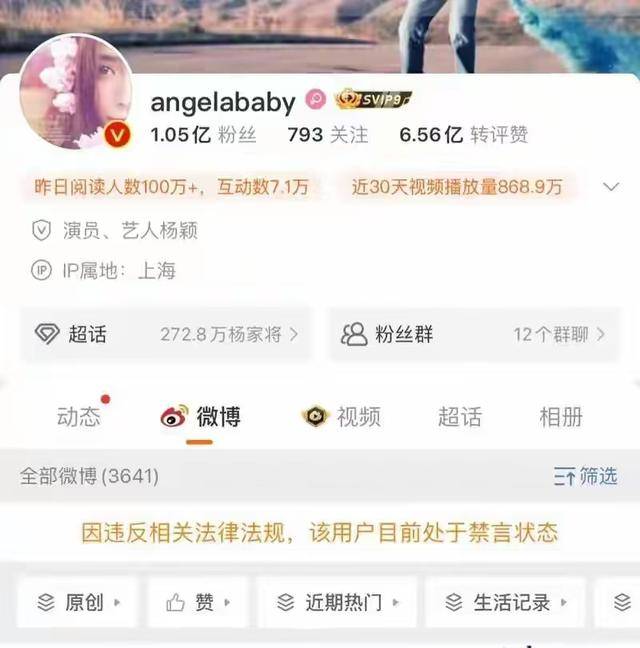
Task: Go to the 超话 tab
Action: click(x=459, y=416)
